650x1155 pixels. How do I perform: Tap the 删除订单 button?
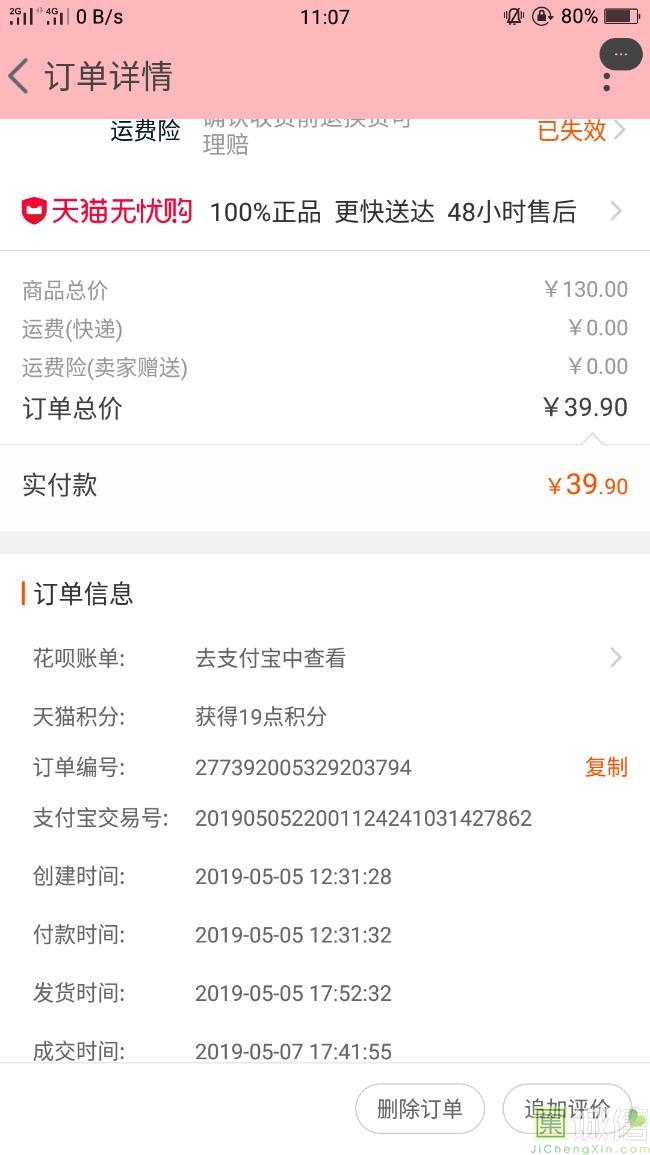click(419, 1109)
